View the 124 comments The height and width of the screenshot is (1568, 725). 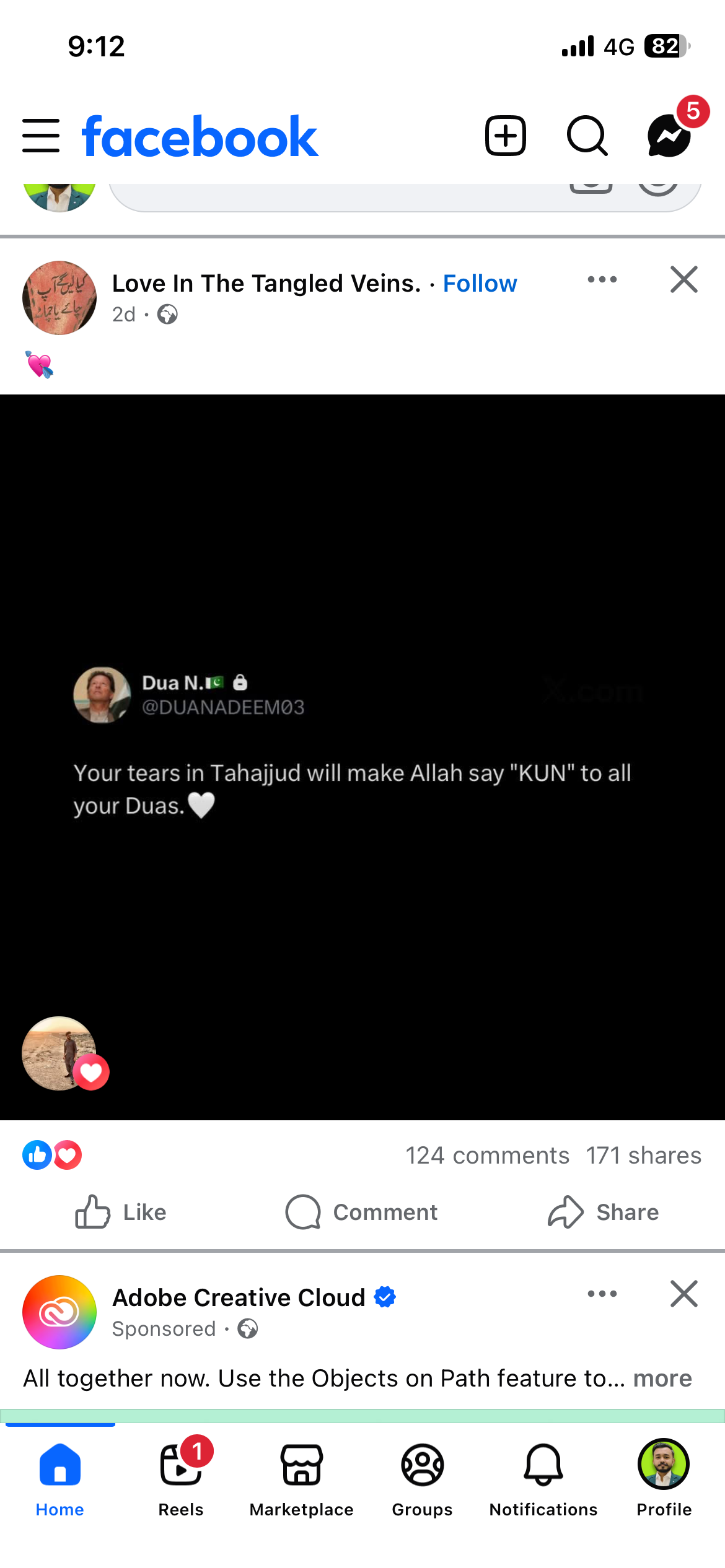tap(487, 1156)
